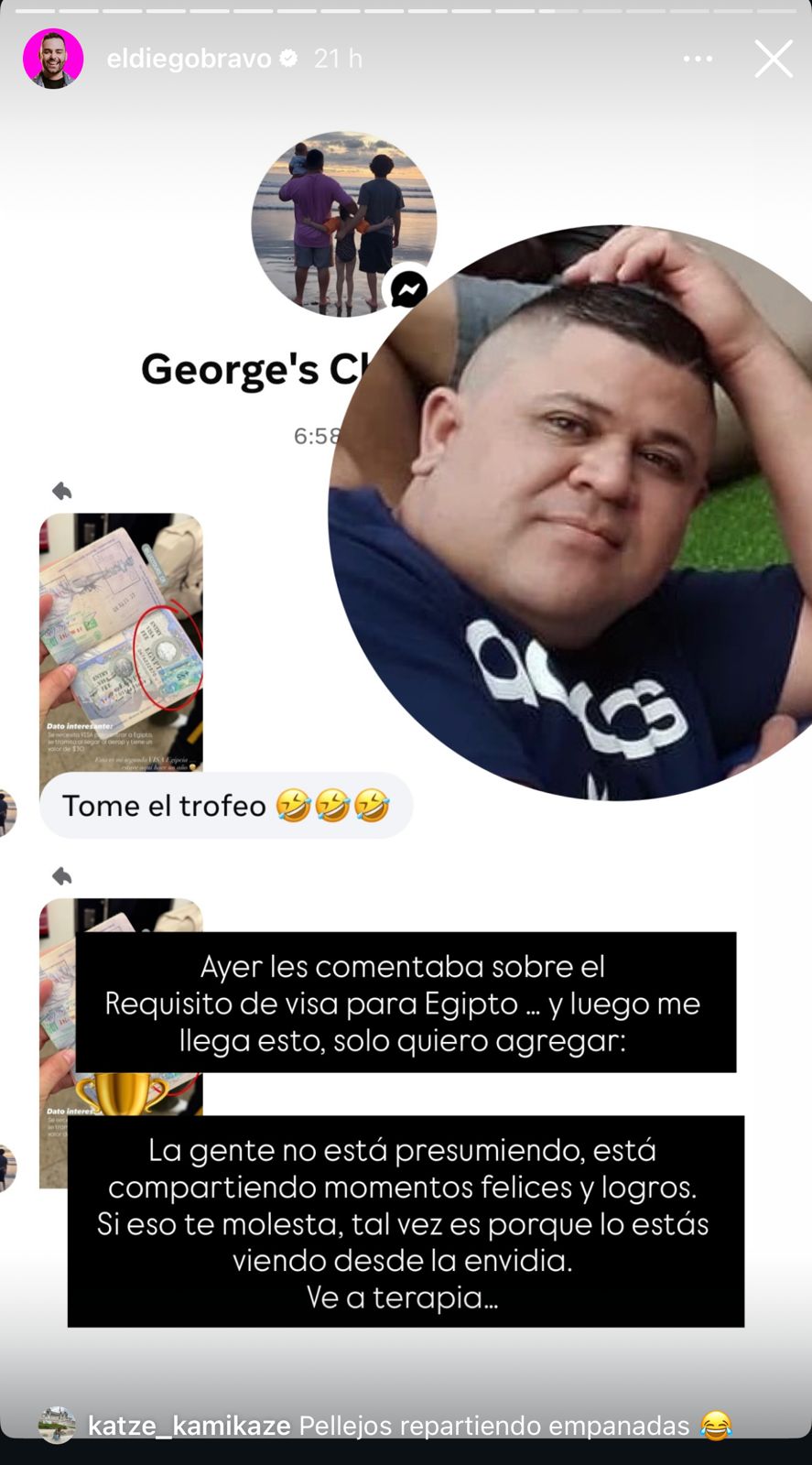This screenshot has height=1465, width=812.
Task: Tap the eldiegobravo username
Action: point(189,59)
